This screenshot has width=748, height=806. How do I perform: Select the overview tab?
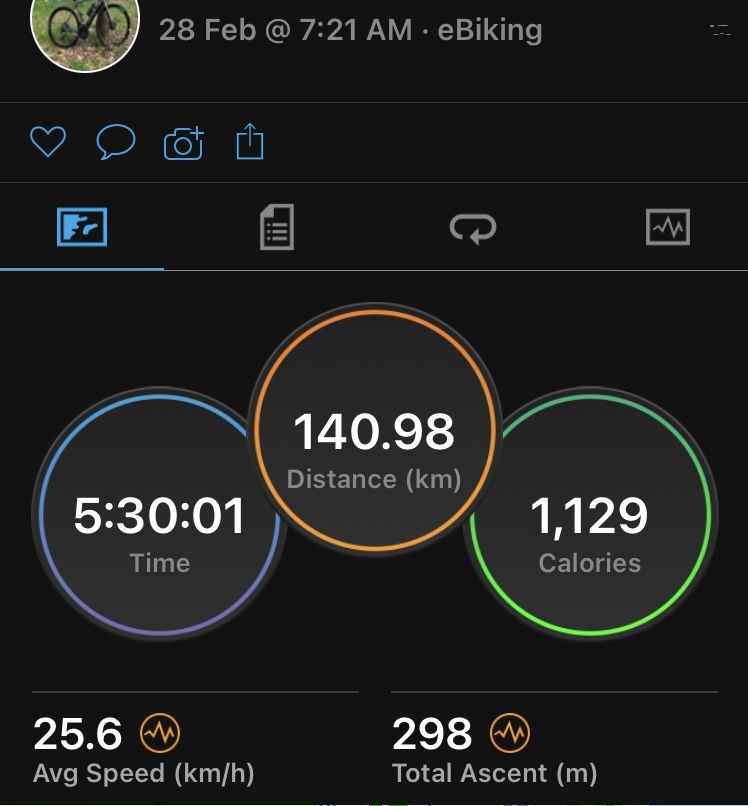82,228
